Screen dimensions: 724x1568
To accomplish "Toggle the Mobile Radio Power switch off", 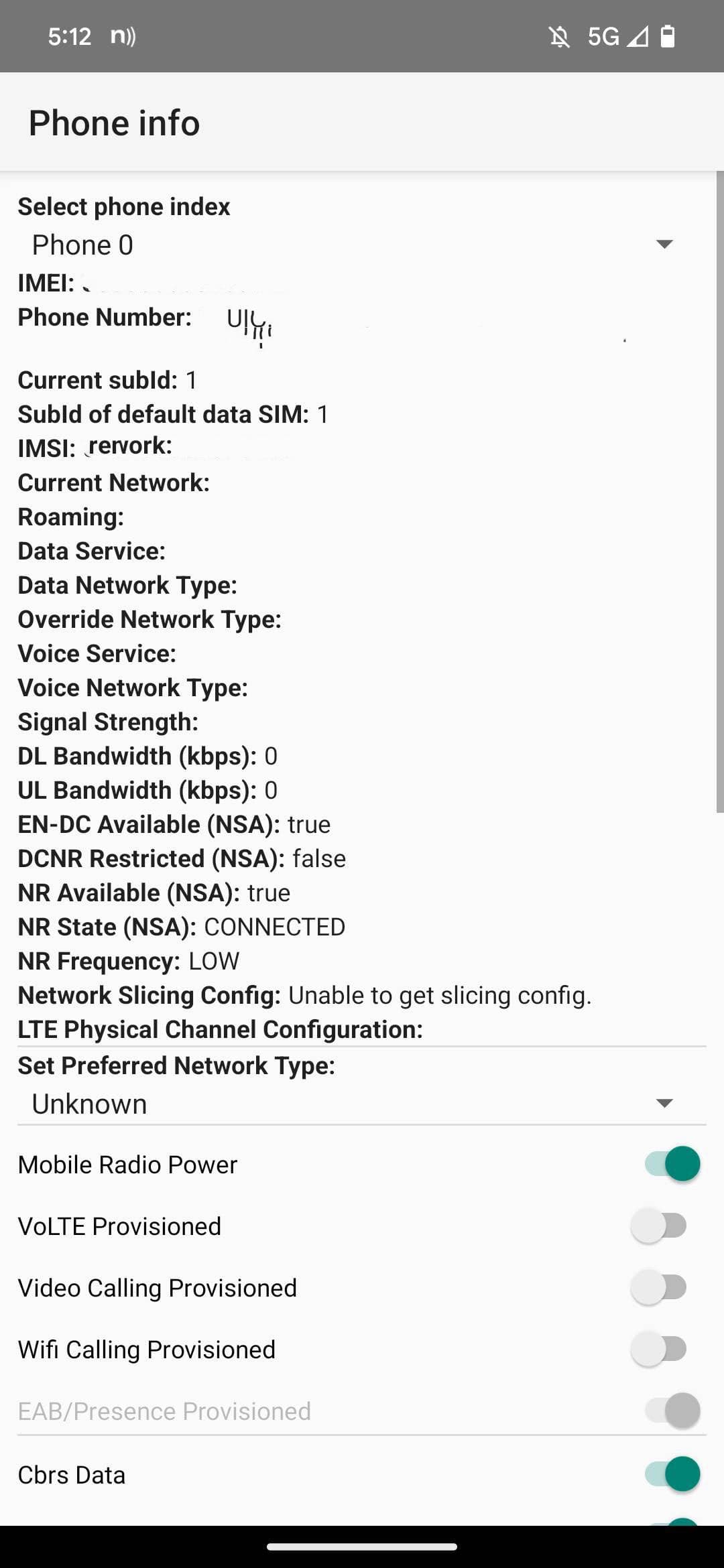I will pos(666,1164).
